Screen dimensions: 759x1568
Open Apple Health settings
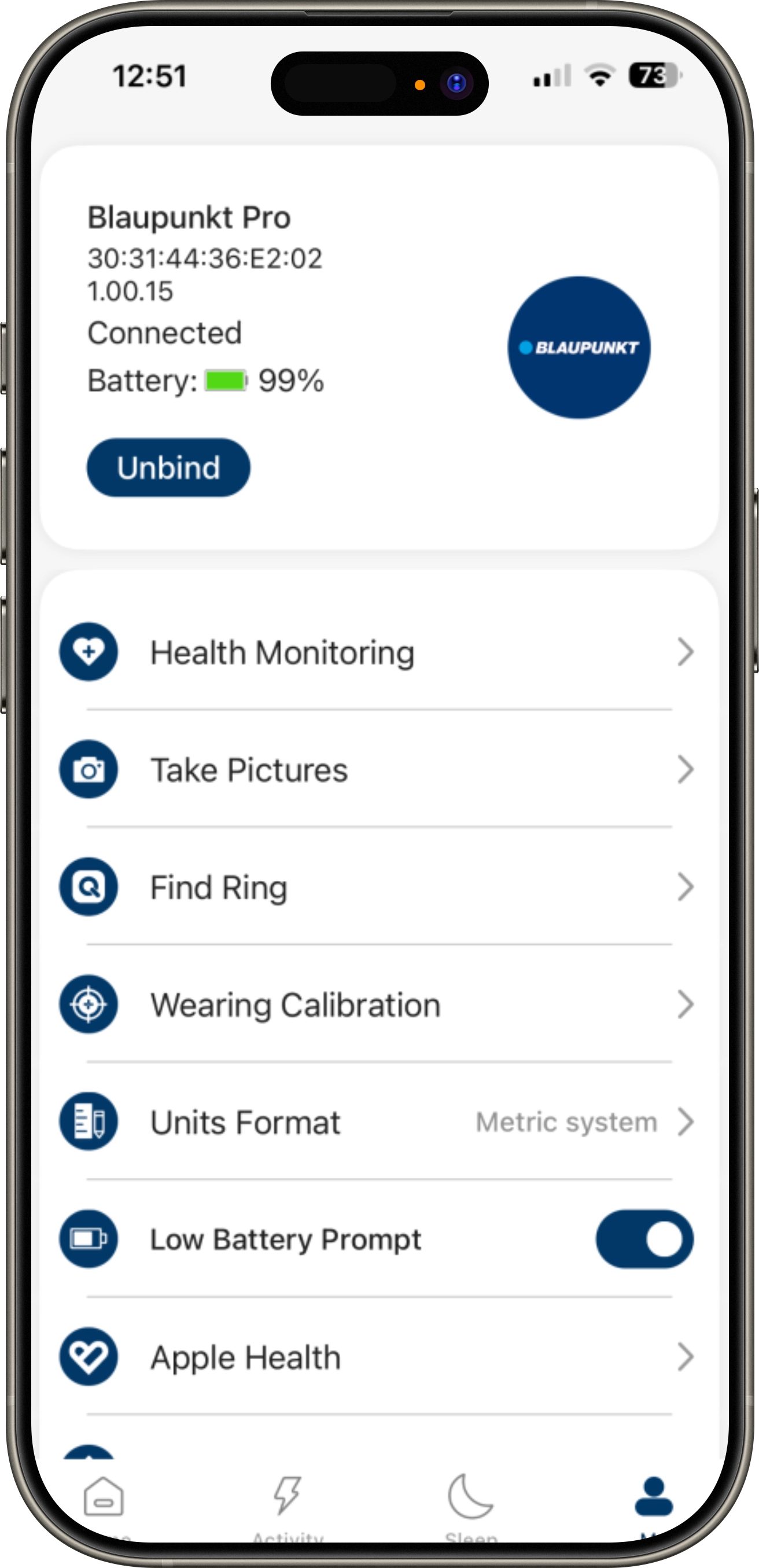(x=377, y=1357)
